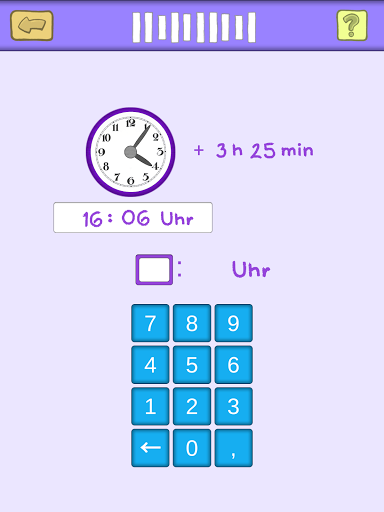Tap the comma key on keypad
The image size is (384, 512).
tap(234, 448)
